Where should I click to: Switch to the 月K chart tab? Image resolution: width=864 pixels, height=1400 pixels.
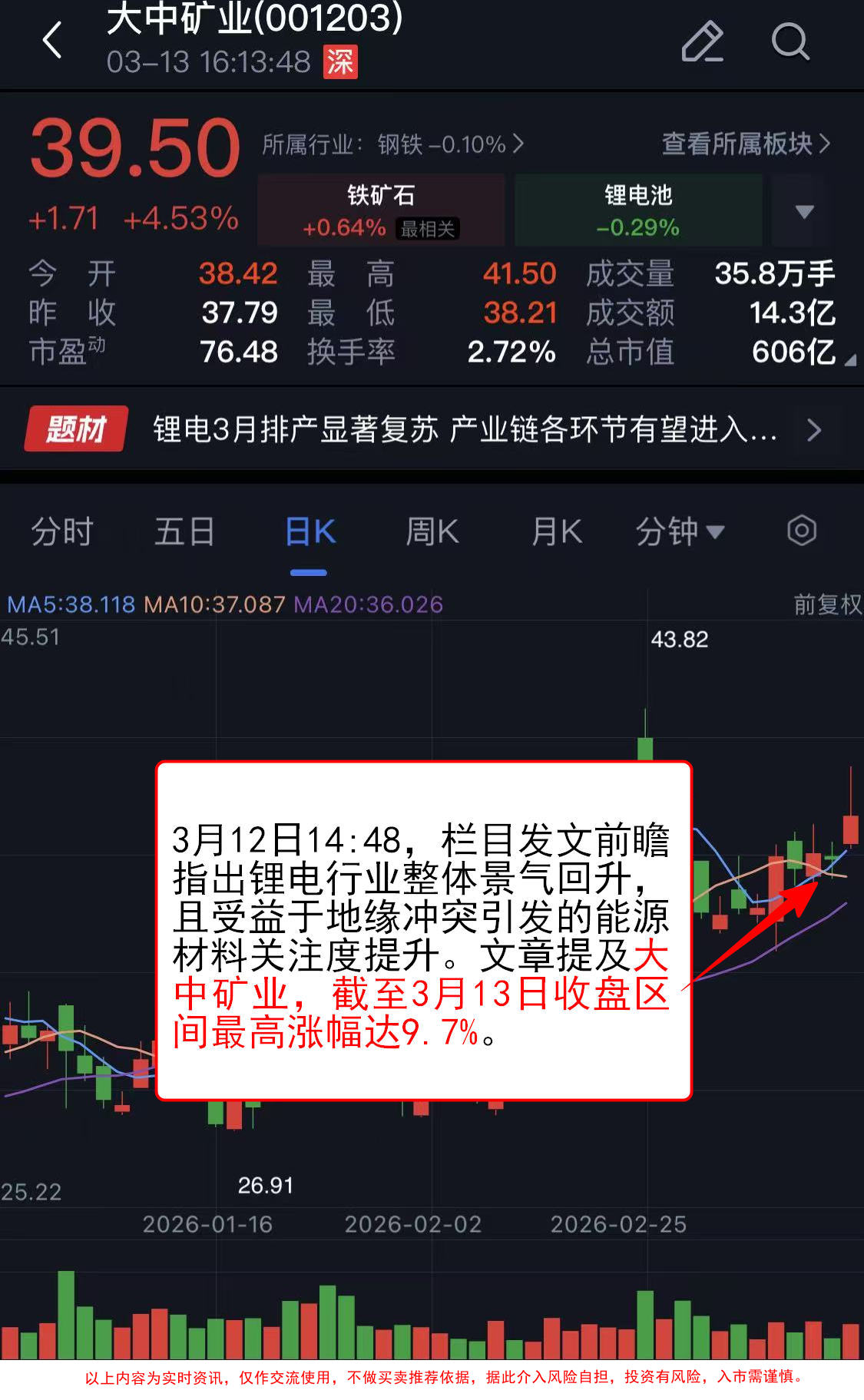556,531
